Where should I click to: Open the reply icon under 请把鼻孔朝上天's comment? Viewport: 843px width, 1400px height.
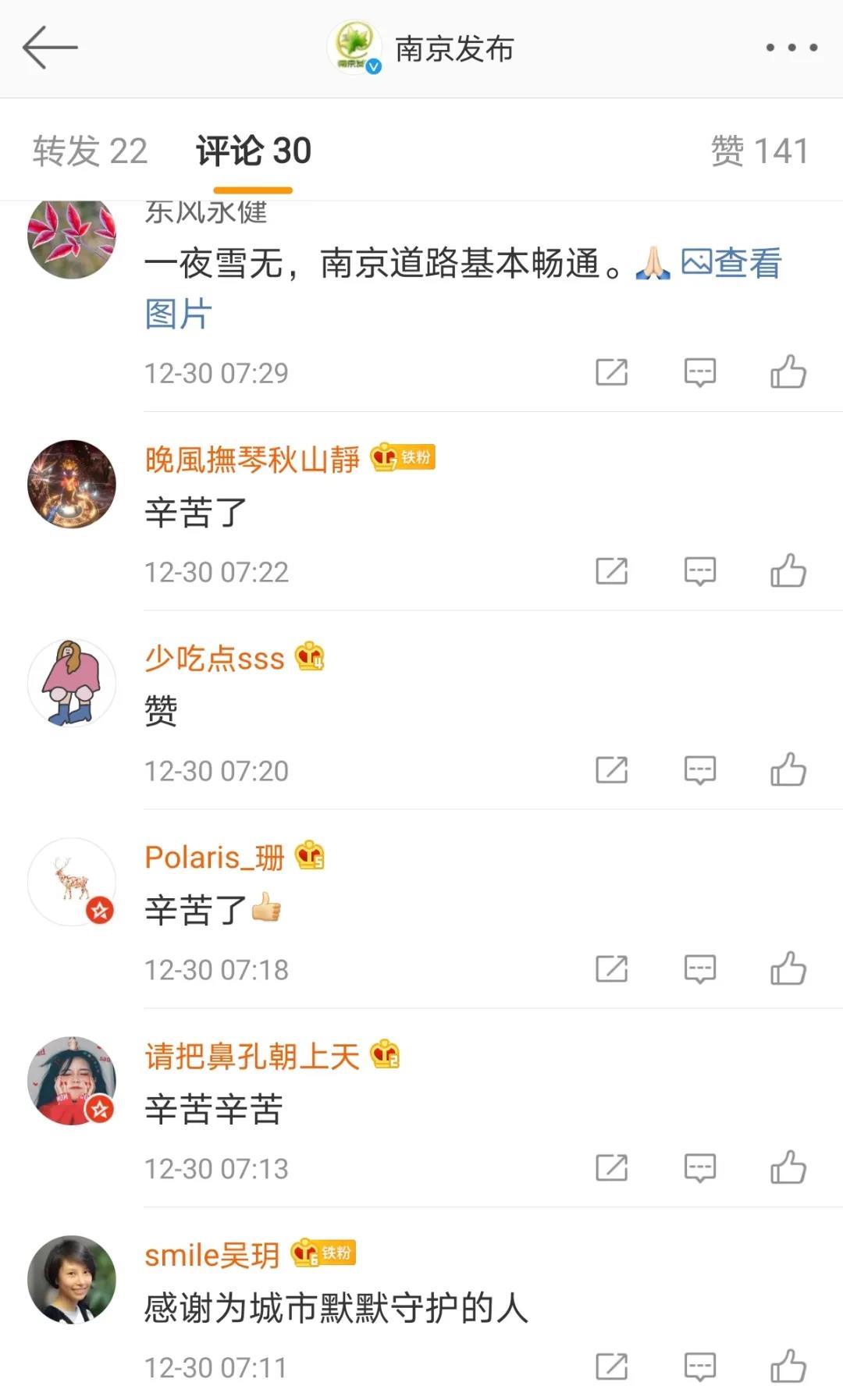tap(701, 1168)
